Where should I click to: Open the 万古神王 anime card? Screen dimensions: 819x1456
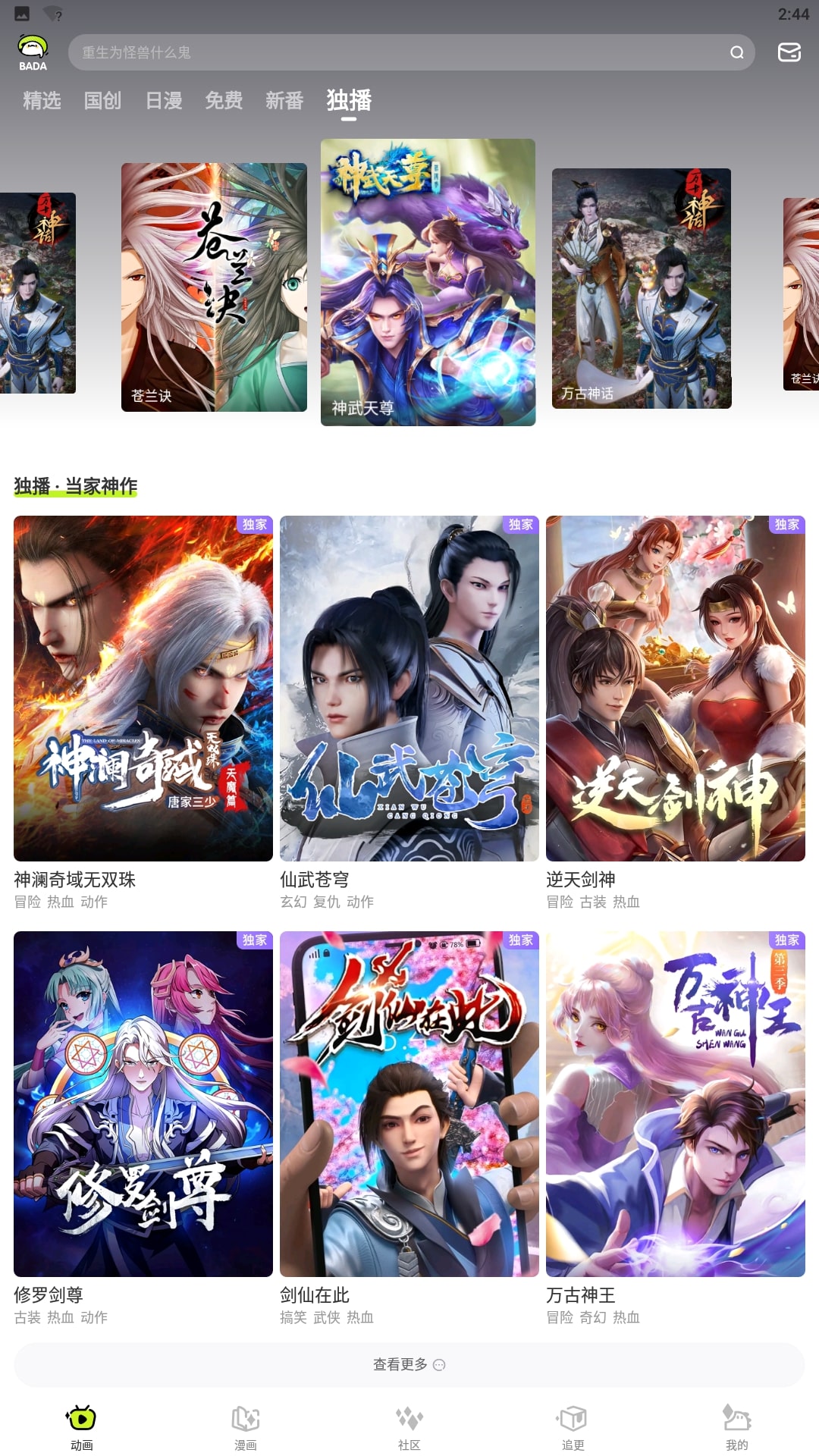point(675,1103)
